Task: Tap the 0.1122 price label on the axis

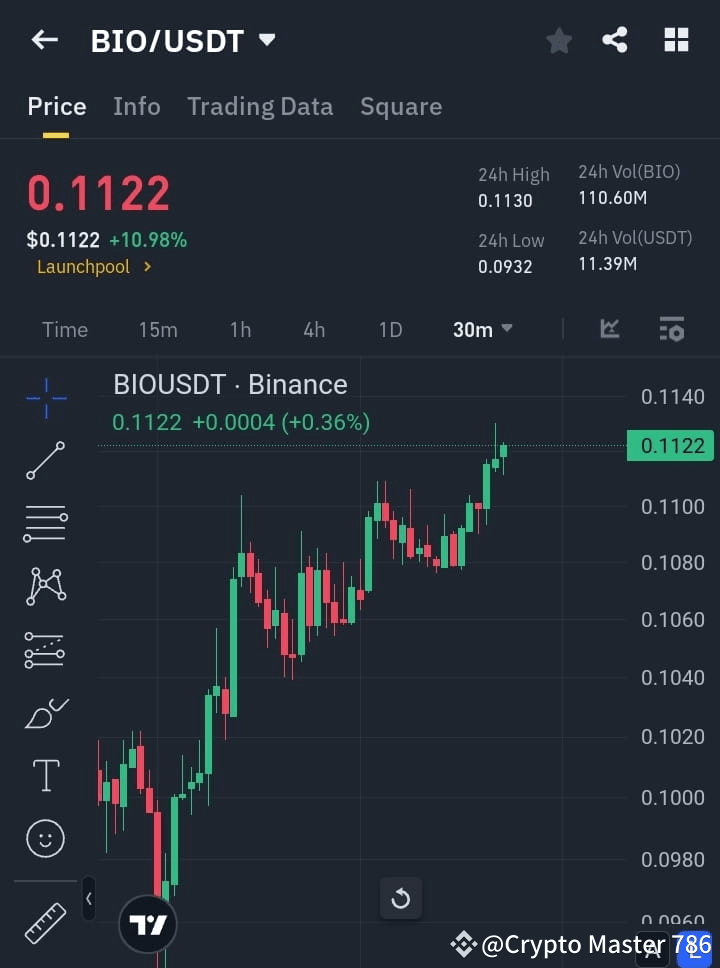Action: [670, 446]
